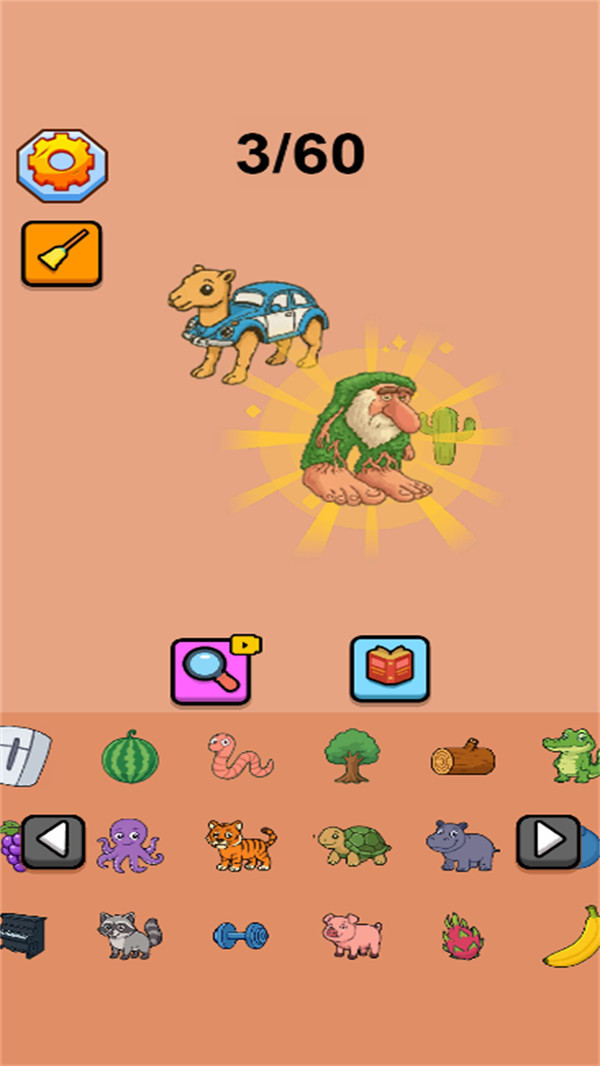Select the wooden log item
This screenshot has height=1066, width=600.
point(463,759)
